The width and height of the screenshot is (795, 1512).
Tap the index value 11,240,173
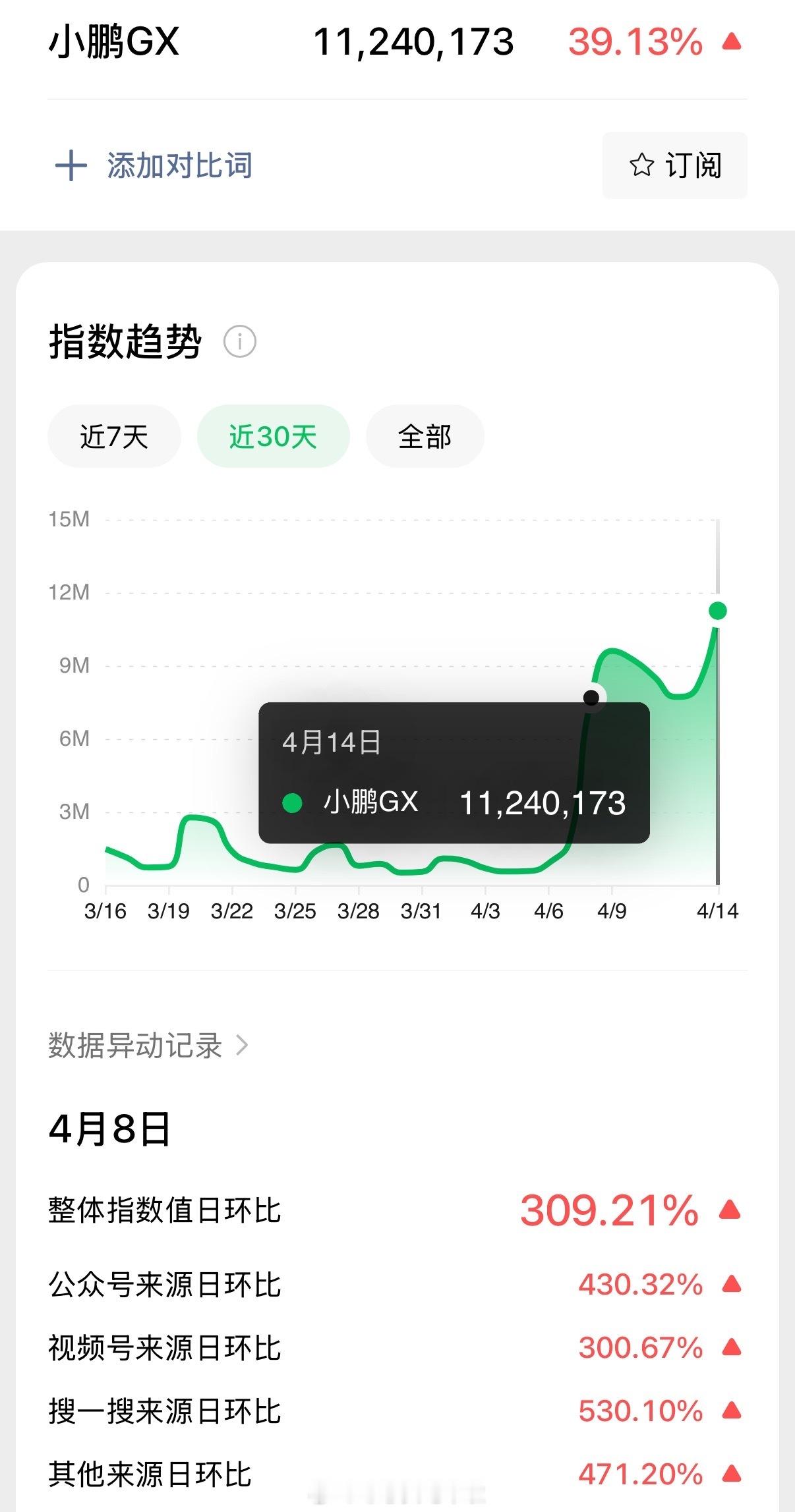point(414,42)
